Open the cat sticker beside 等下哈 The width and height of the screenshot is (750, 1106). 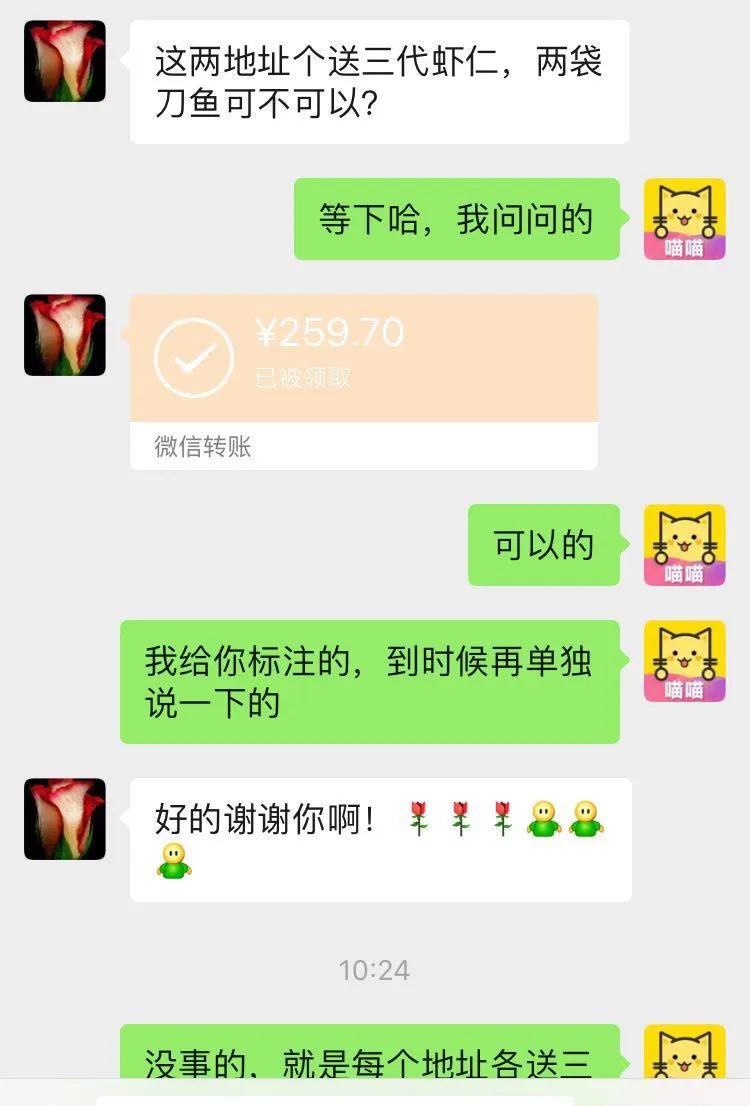685,218
